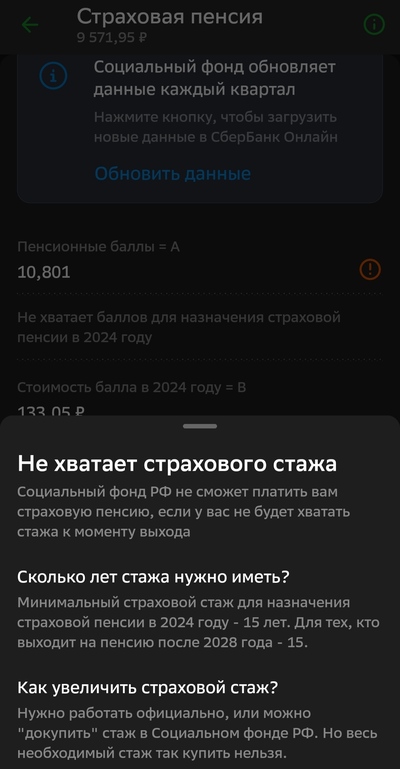Go back using the green arrow
Viewport: 400px width, 769px height.
[x=29, y=25]
